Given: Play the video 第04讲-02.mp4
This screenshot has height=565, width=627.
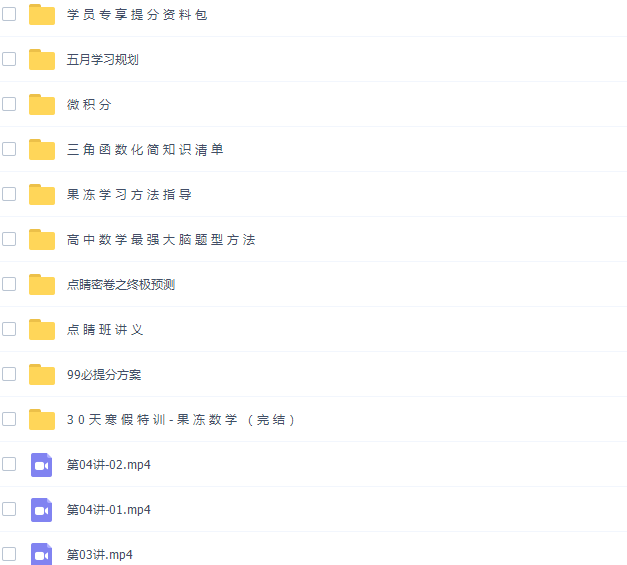Looking at the screenshot, I should tap(108, 465).
